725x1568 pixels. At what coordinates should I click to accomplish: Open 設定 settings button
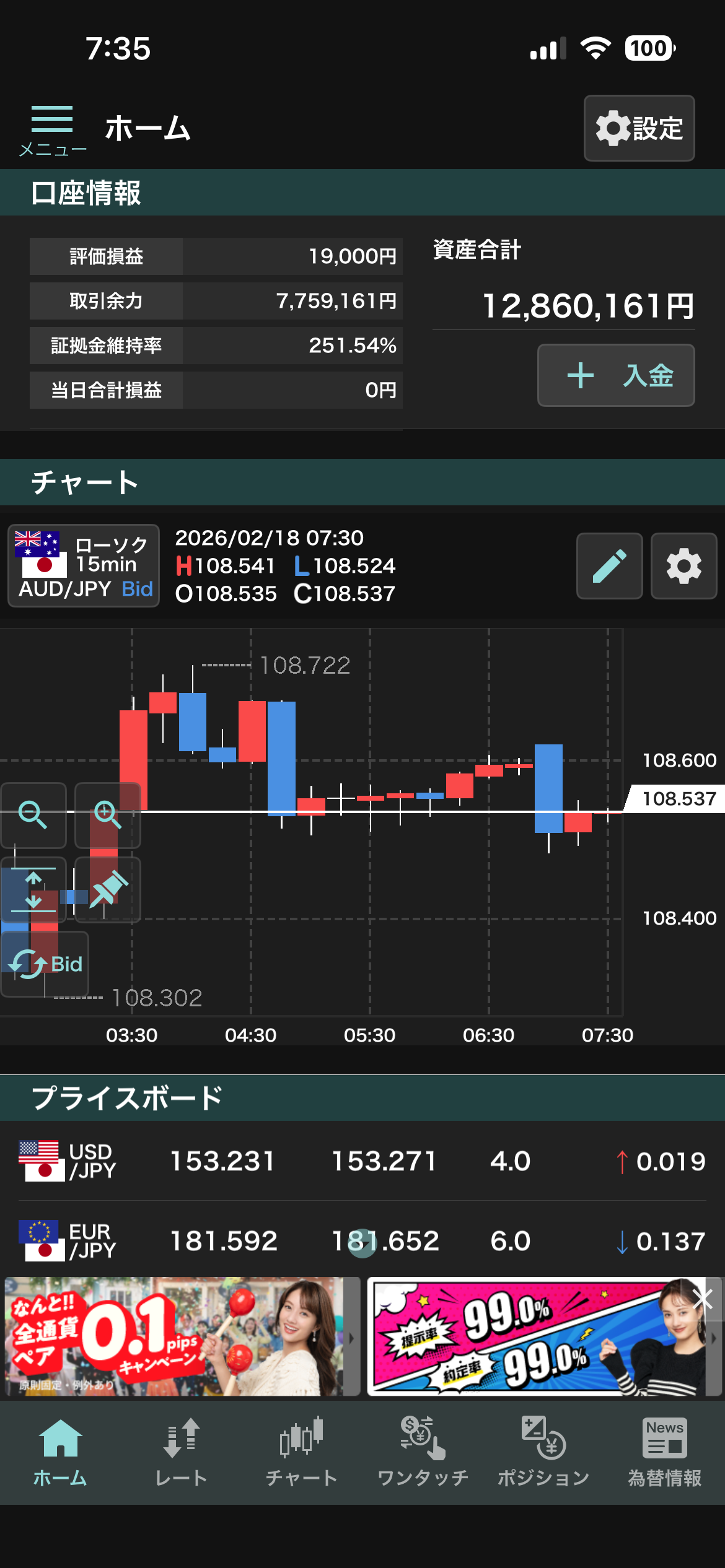tap(639, 128)
